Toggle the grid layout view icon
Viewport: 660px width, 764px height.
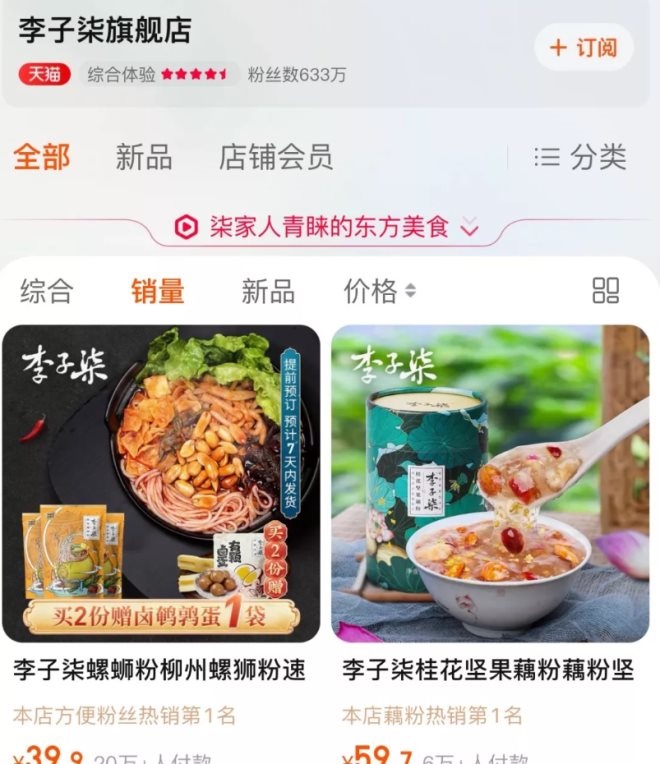click(x=605, y=291)
